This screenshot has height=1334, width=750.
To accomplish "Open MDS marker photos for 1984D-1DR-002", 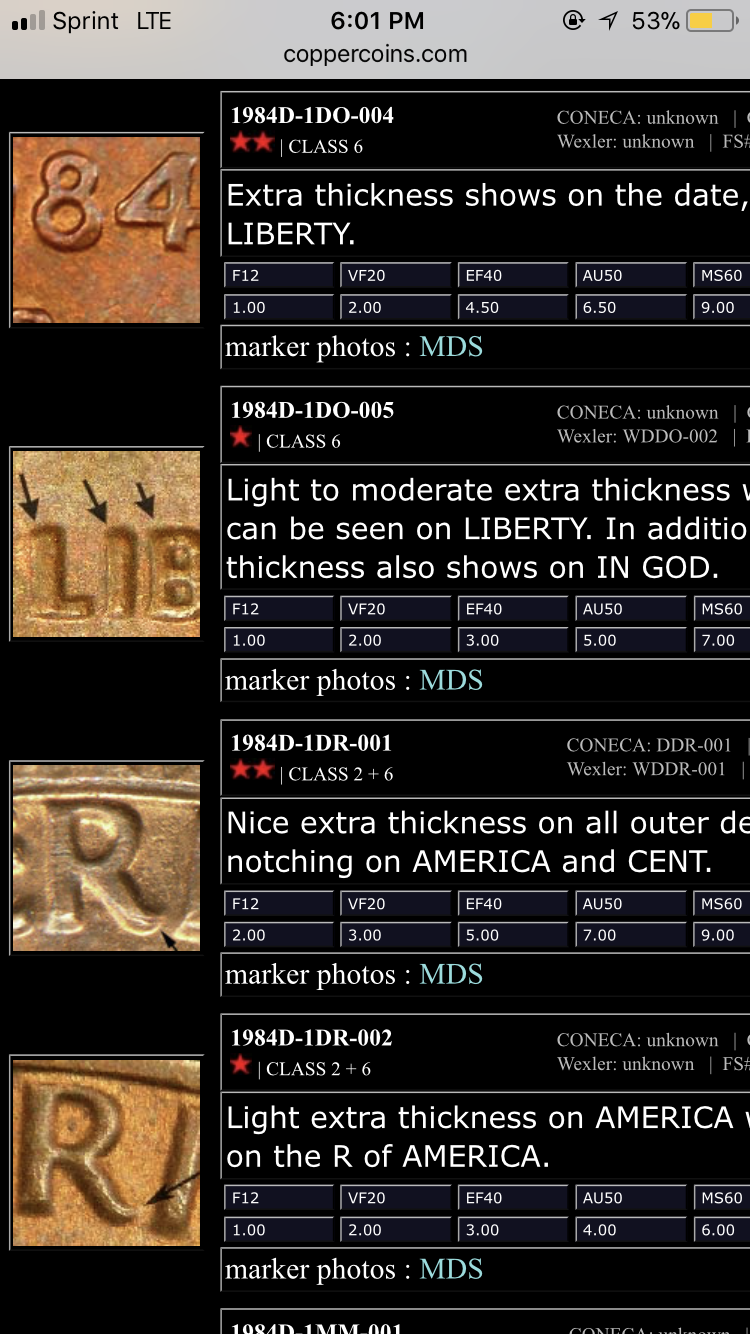I will pyautogui.click(x=451, y=1269).
